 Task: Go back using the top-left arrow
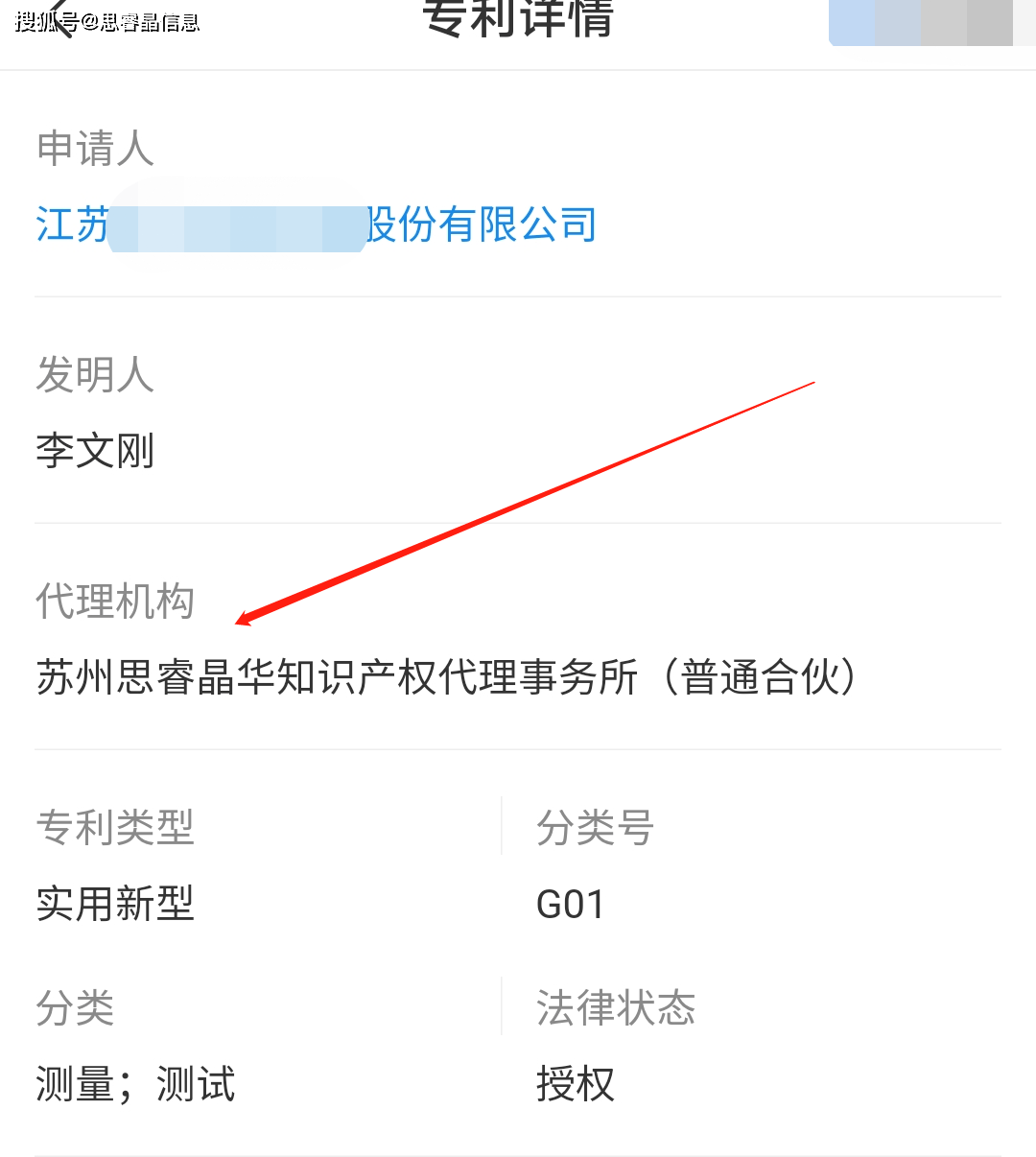coord(61,17)
